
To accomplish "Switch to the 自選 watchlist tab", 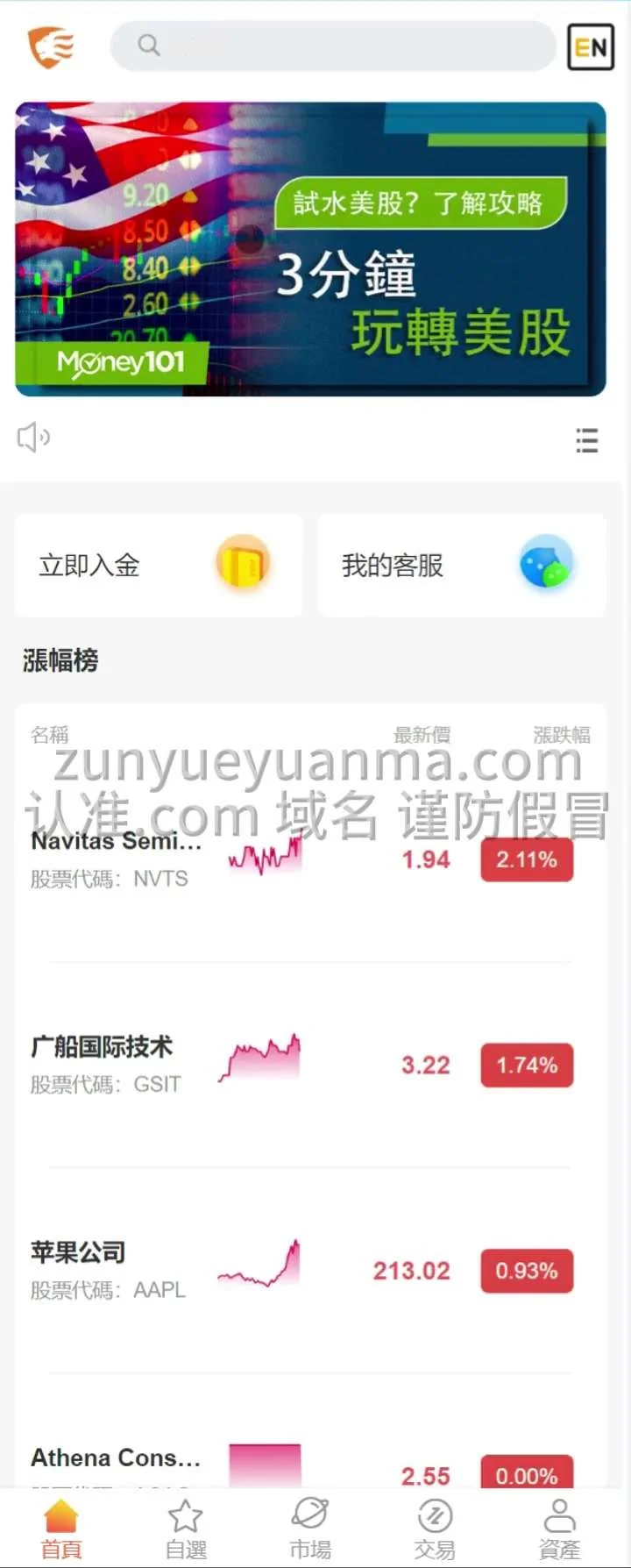I will (x=186, y=1529).
